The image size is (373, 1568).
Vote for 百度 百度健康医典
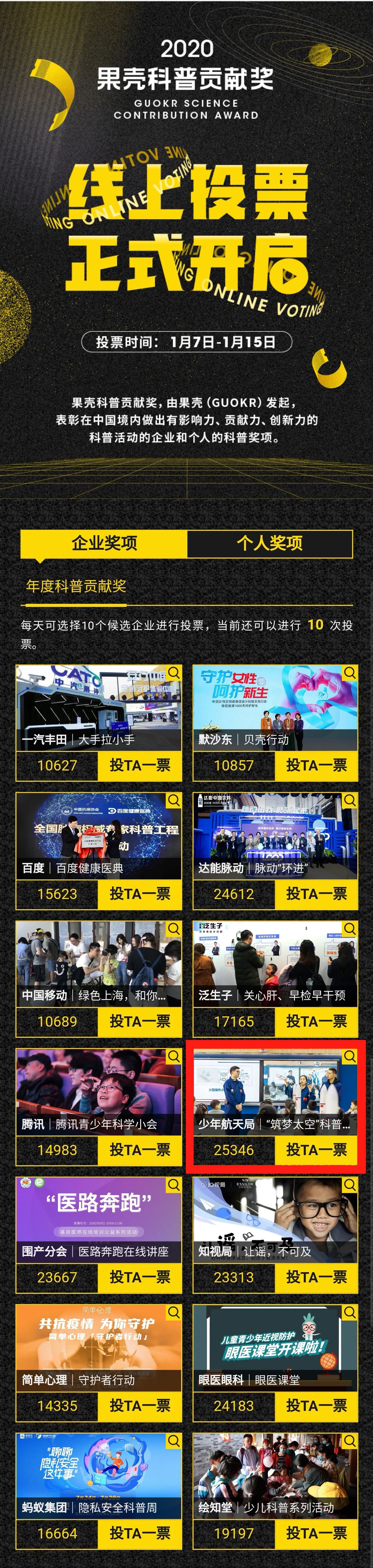click(x=140, y=893)
